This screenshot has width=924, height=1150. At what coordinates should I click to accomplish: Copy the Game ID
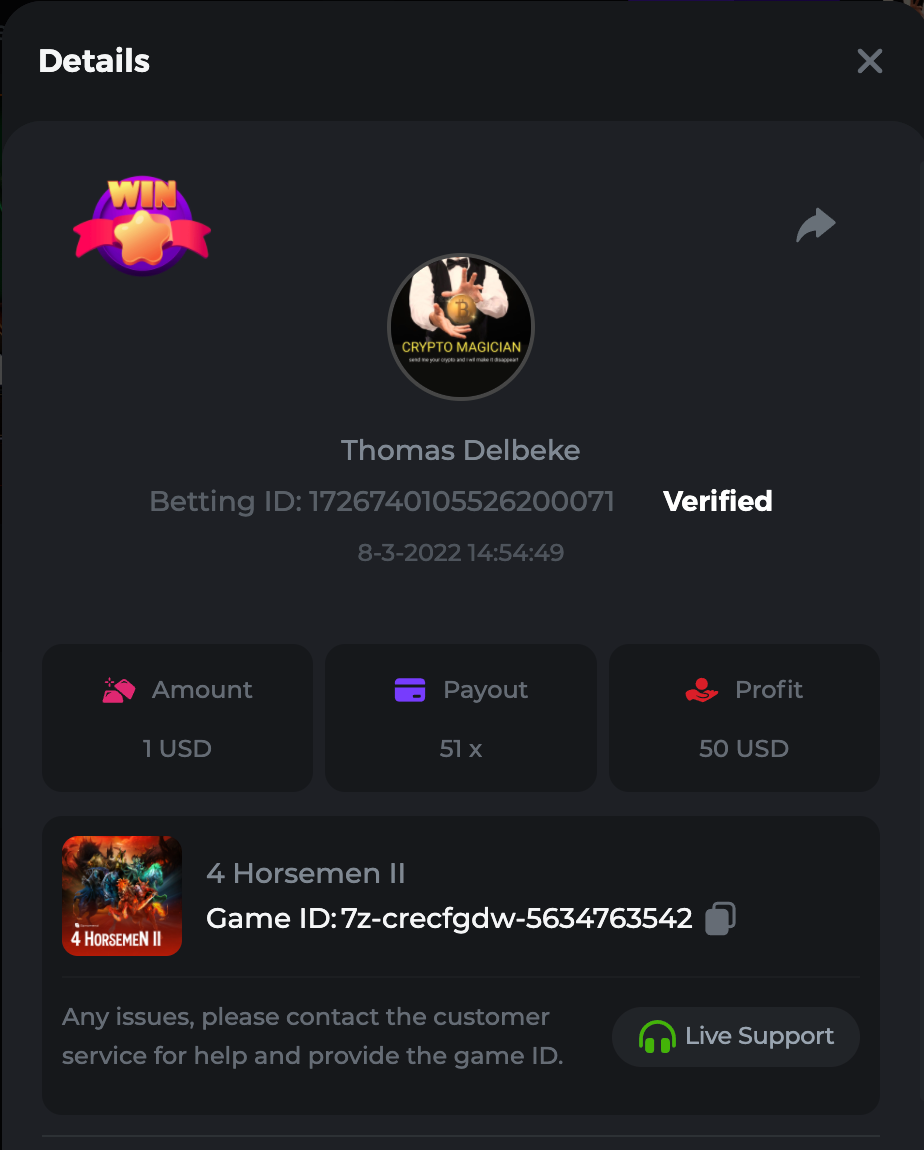(720, 918)
